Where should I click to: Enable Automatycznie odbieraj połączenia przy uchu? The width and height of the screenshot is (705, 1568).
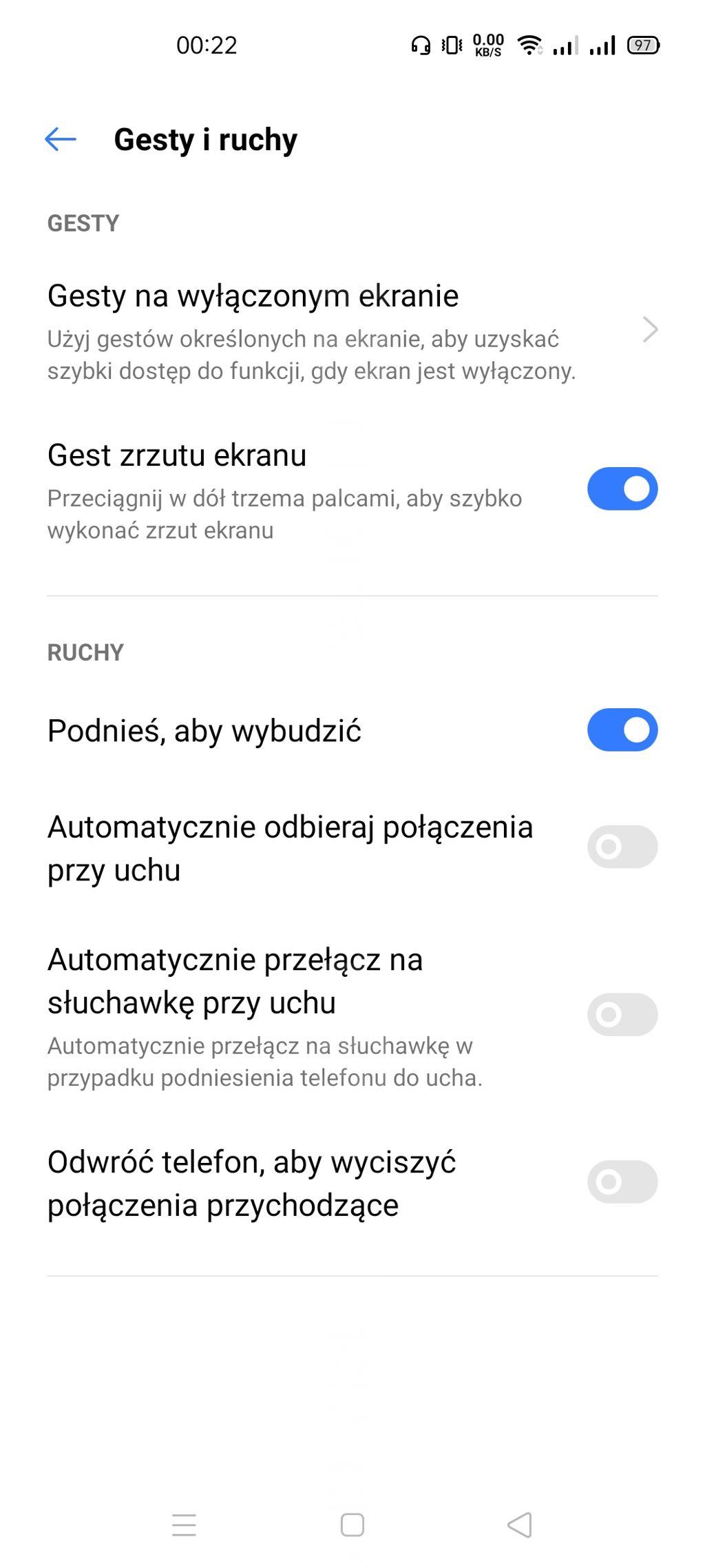[622, 847]
